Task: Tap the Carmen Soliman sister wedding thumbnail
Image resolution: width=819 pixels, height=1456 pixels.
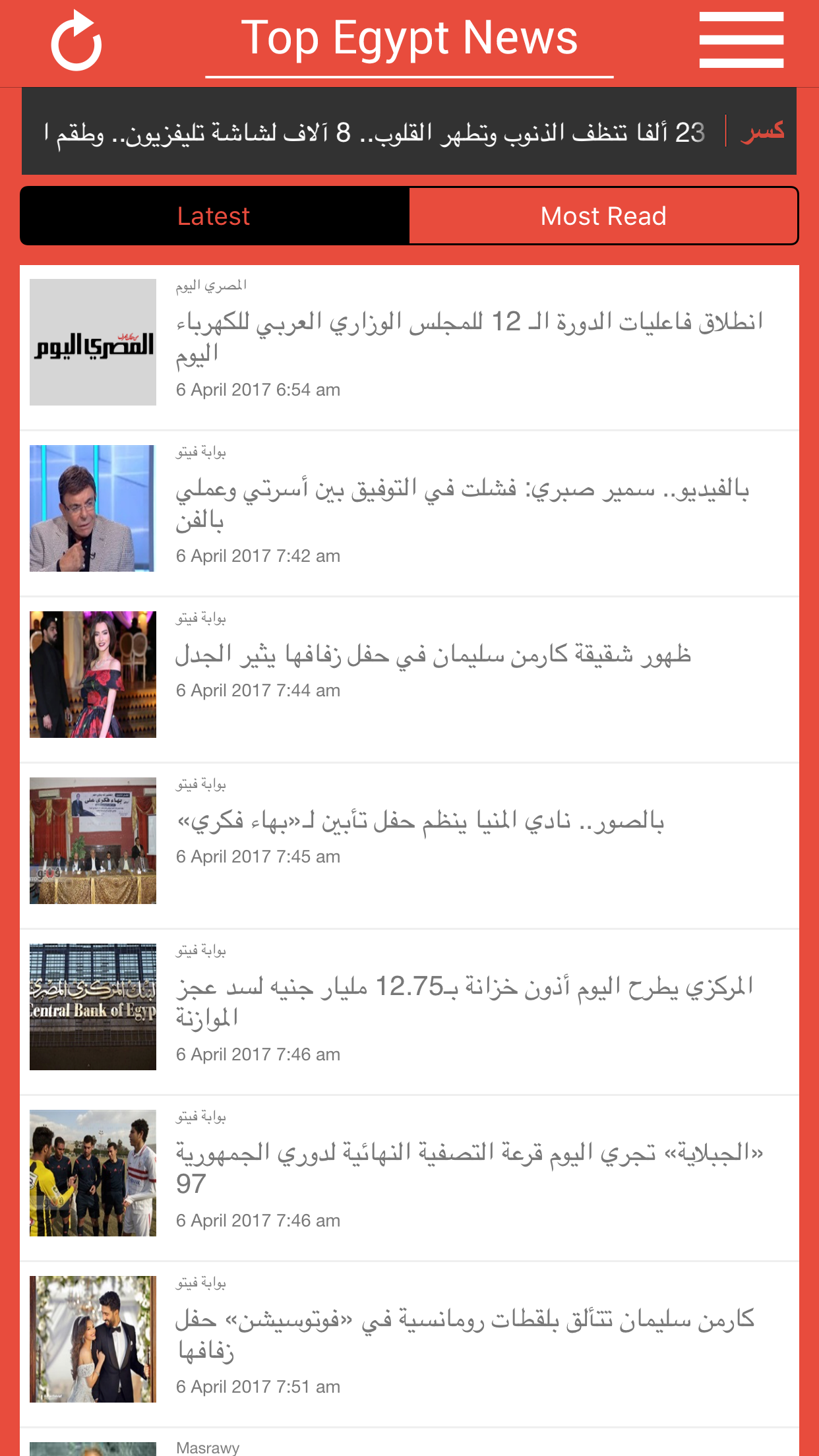Action: click(92, 674)
